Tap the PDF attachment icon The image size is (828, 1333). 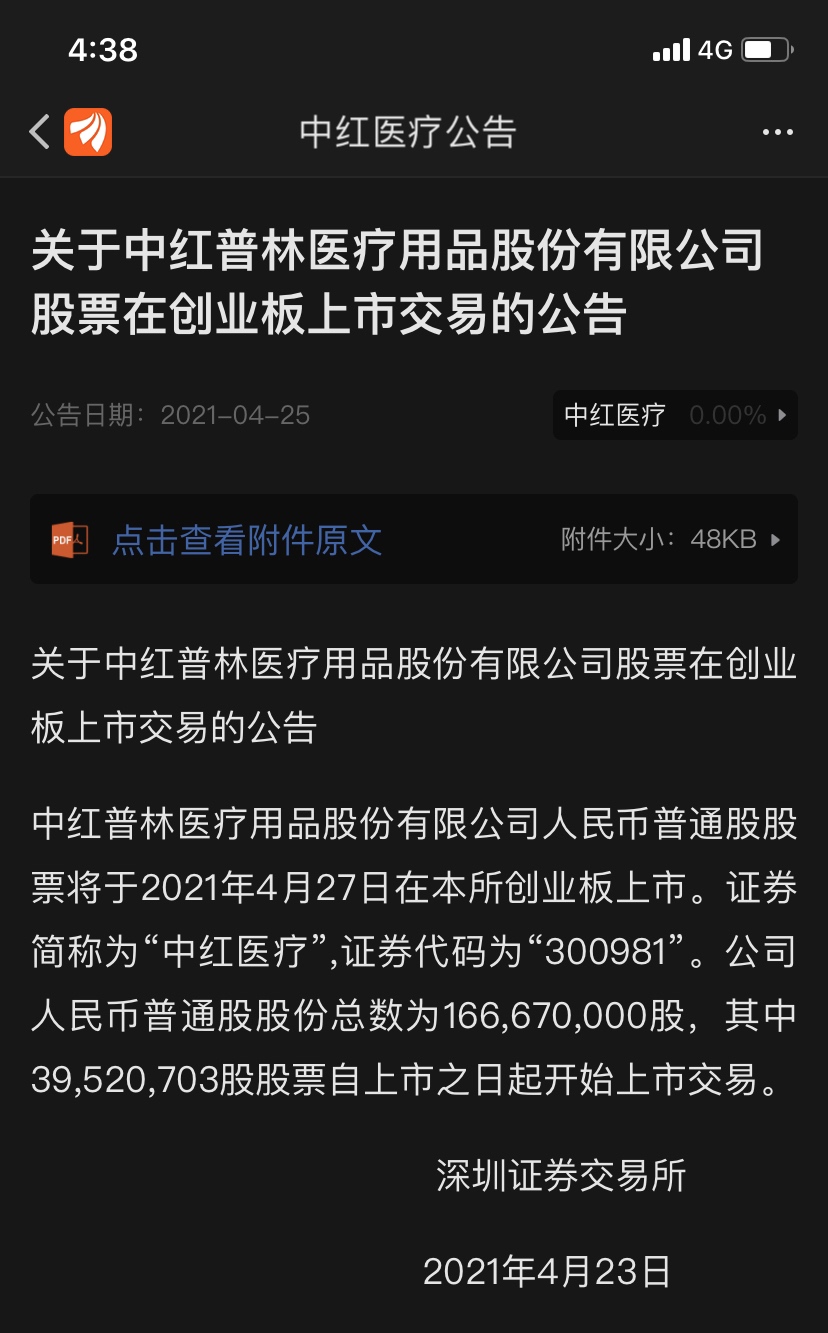coord(66,538)
